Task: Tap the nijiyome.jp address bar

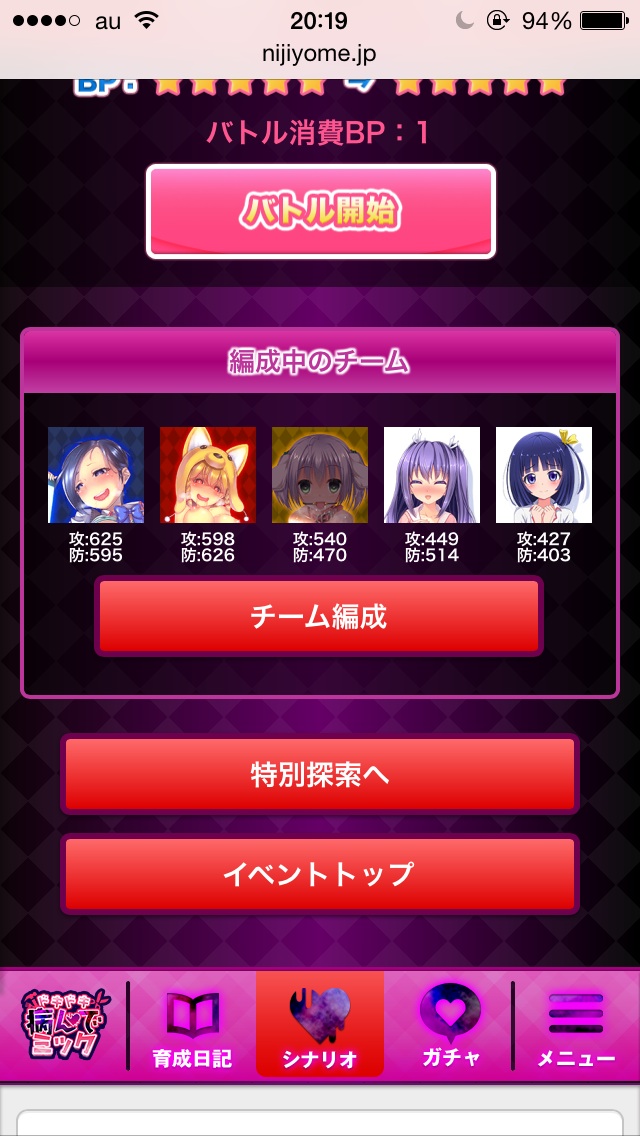Action: [320, 53]
